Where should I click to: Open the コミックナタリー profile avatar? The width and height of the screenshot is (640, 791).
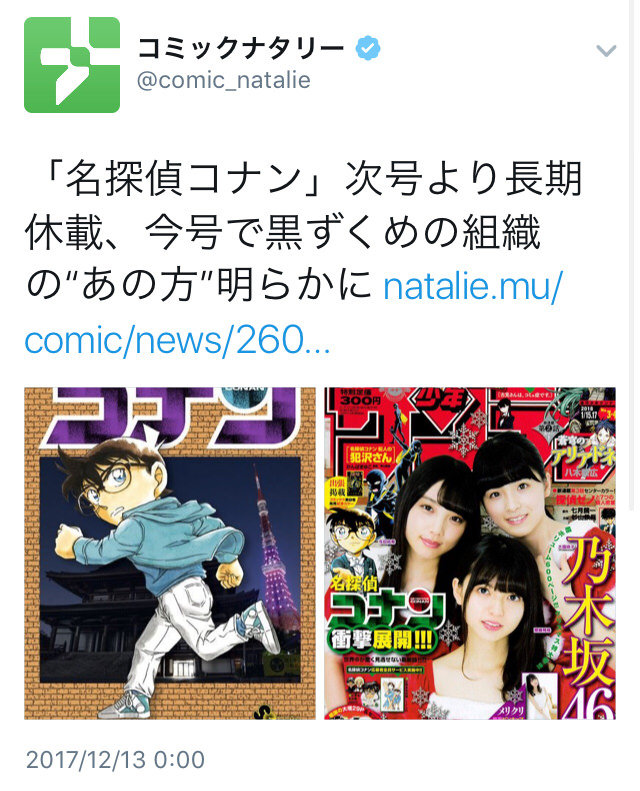coord(72,65)
